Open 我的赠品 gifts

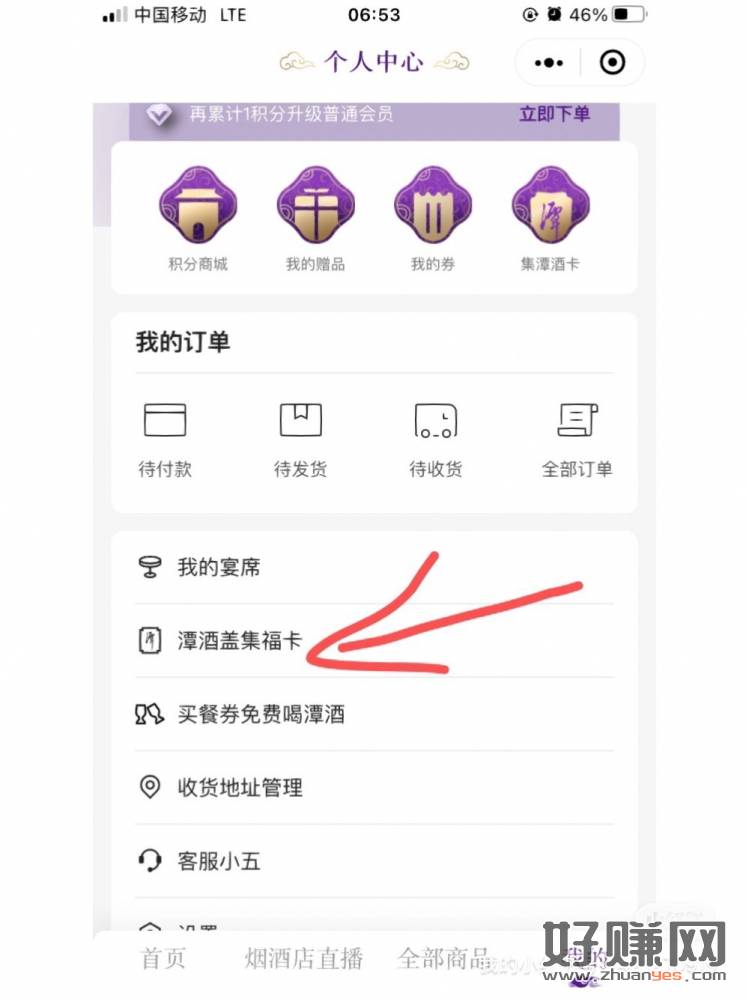pyautogui.click(x=315, y=218)
